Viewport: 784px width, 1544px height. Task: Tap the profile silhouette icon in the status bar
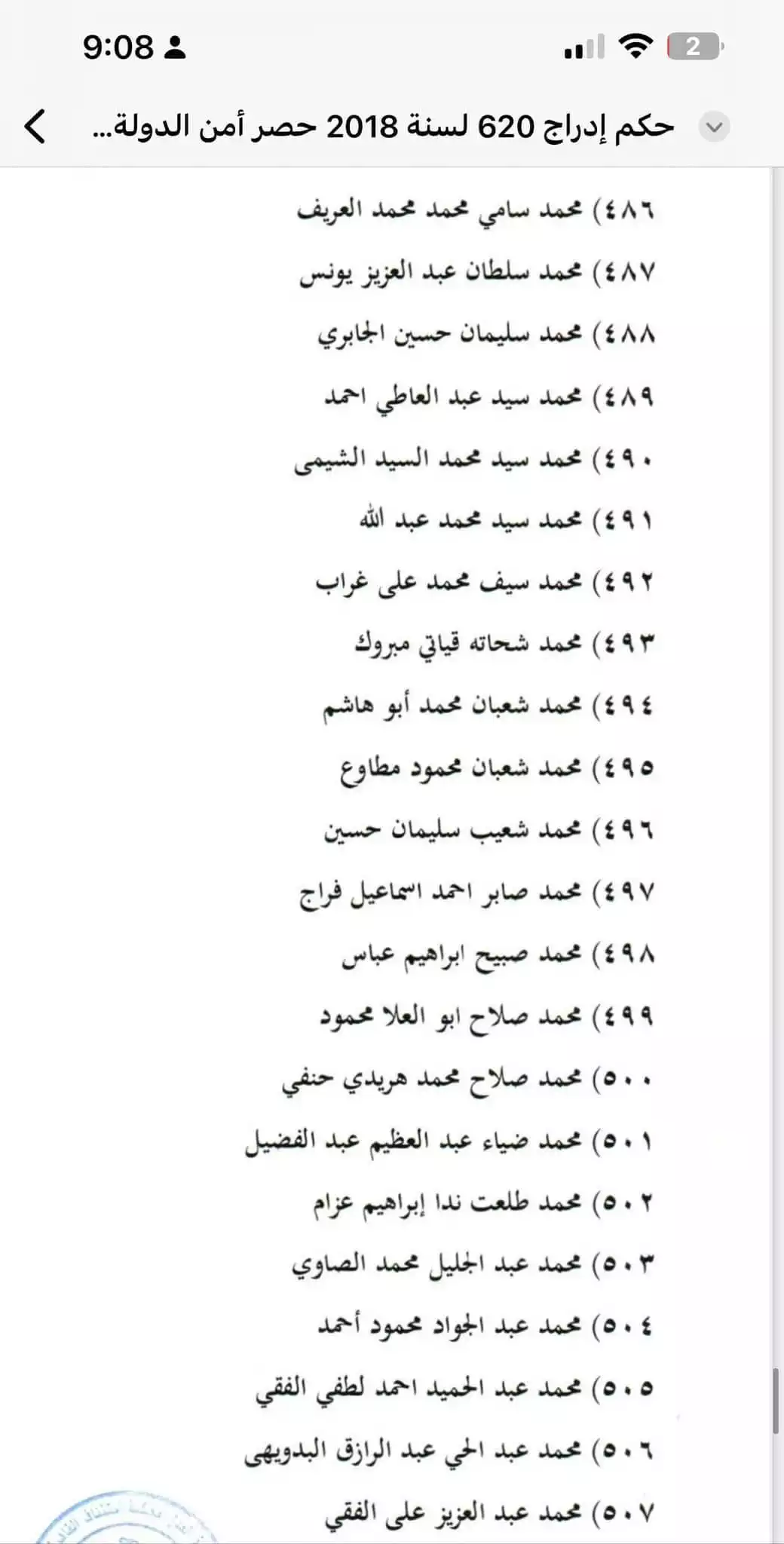pos(176,47)
